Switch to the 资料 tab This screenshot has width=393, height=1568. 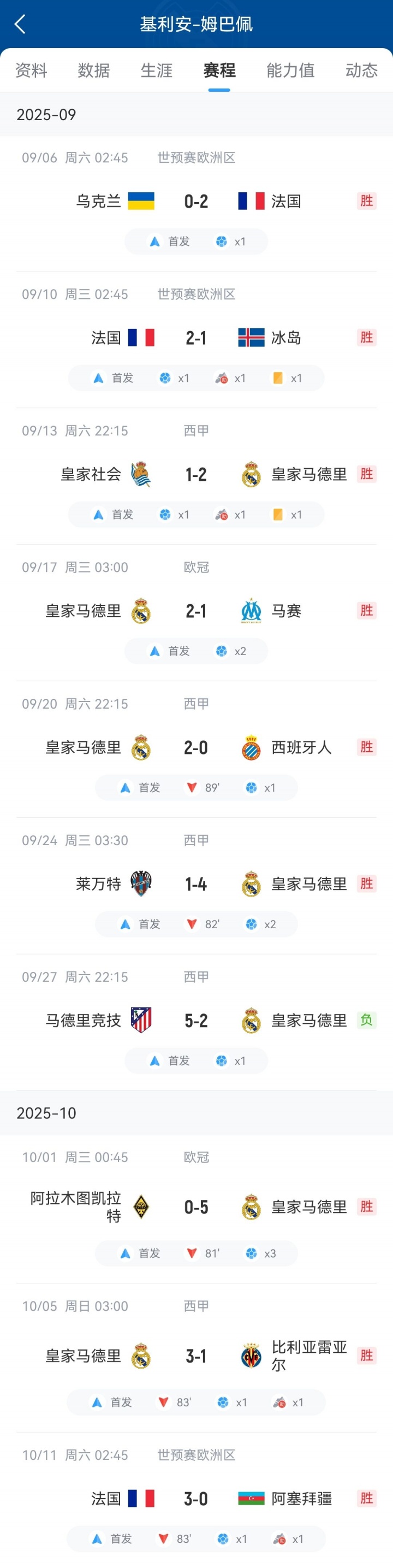coord(31,70)
